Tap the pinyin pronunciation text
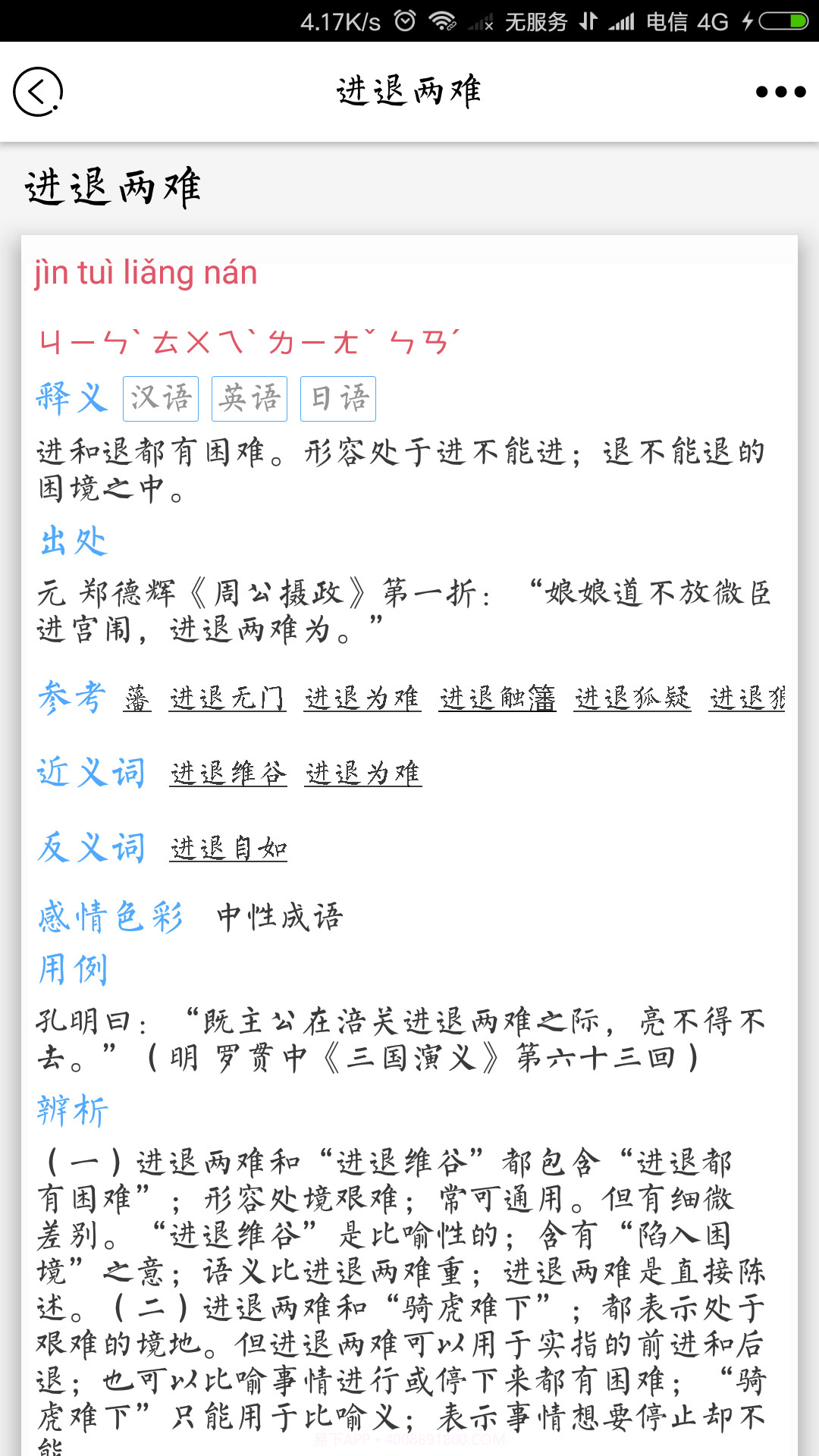Image resolution: width=819 pixels, height=1456 pixels. click(145, 272)
